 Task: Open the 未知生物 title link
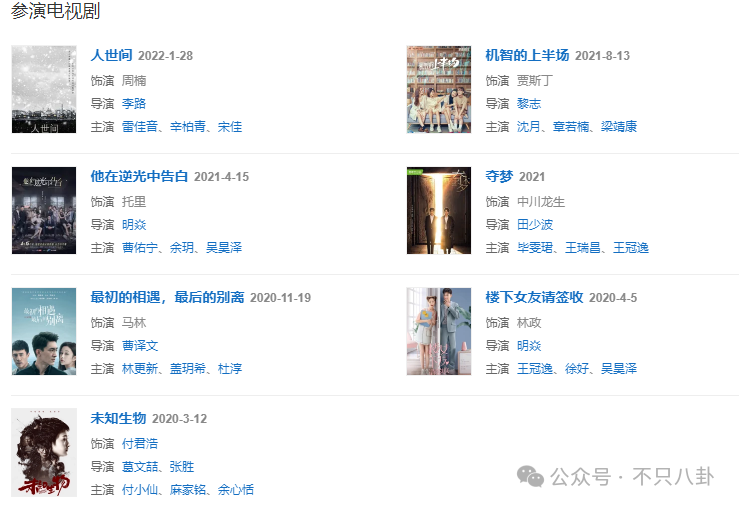pyautogui.click(x=118, y=418)
